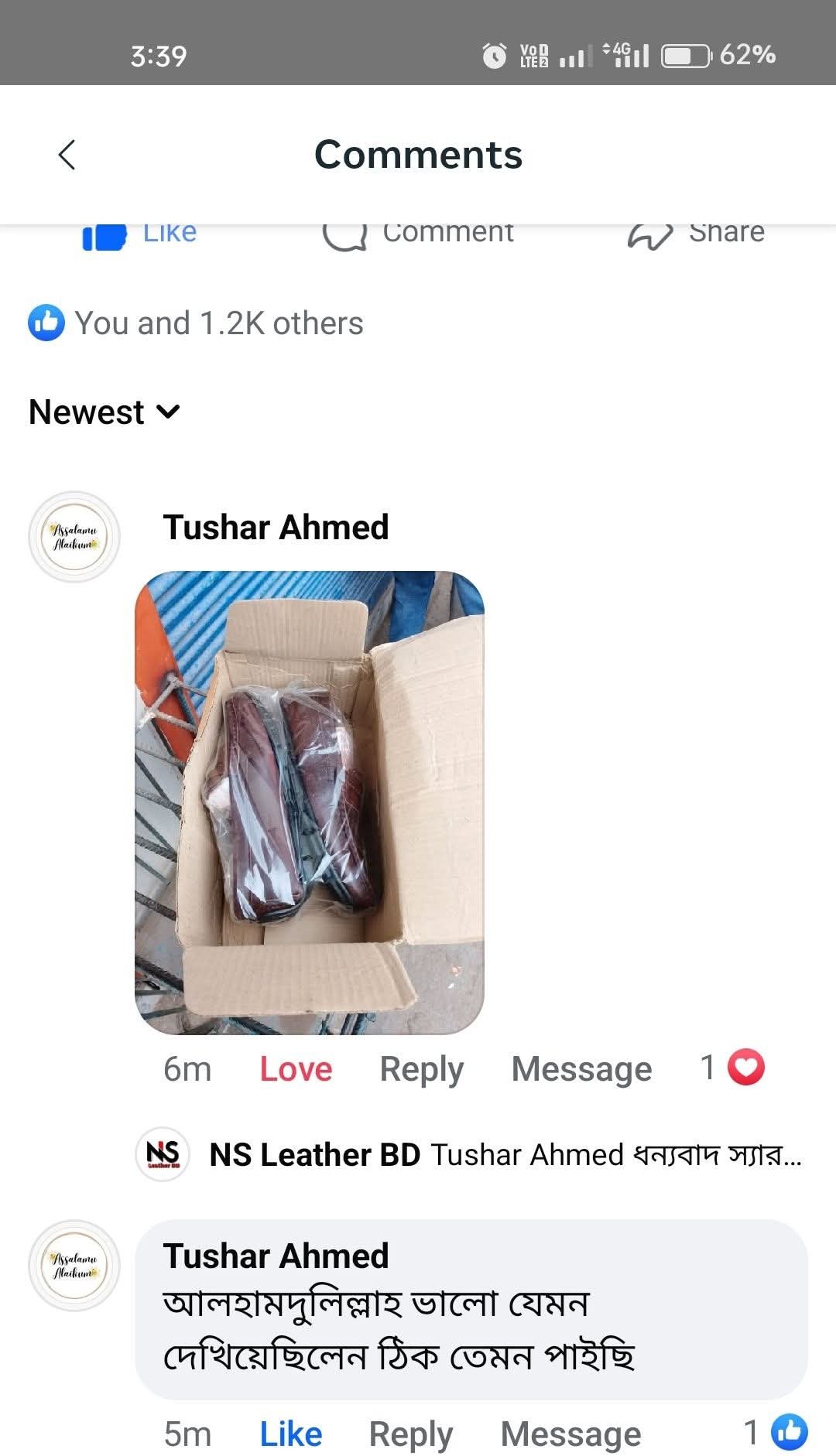Open profile picture beside Tushar's text comment

click(x=74, y=1266)
